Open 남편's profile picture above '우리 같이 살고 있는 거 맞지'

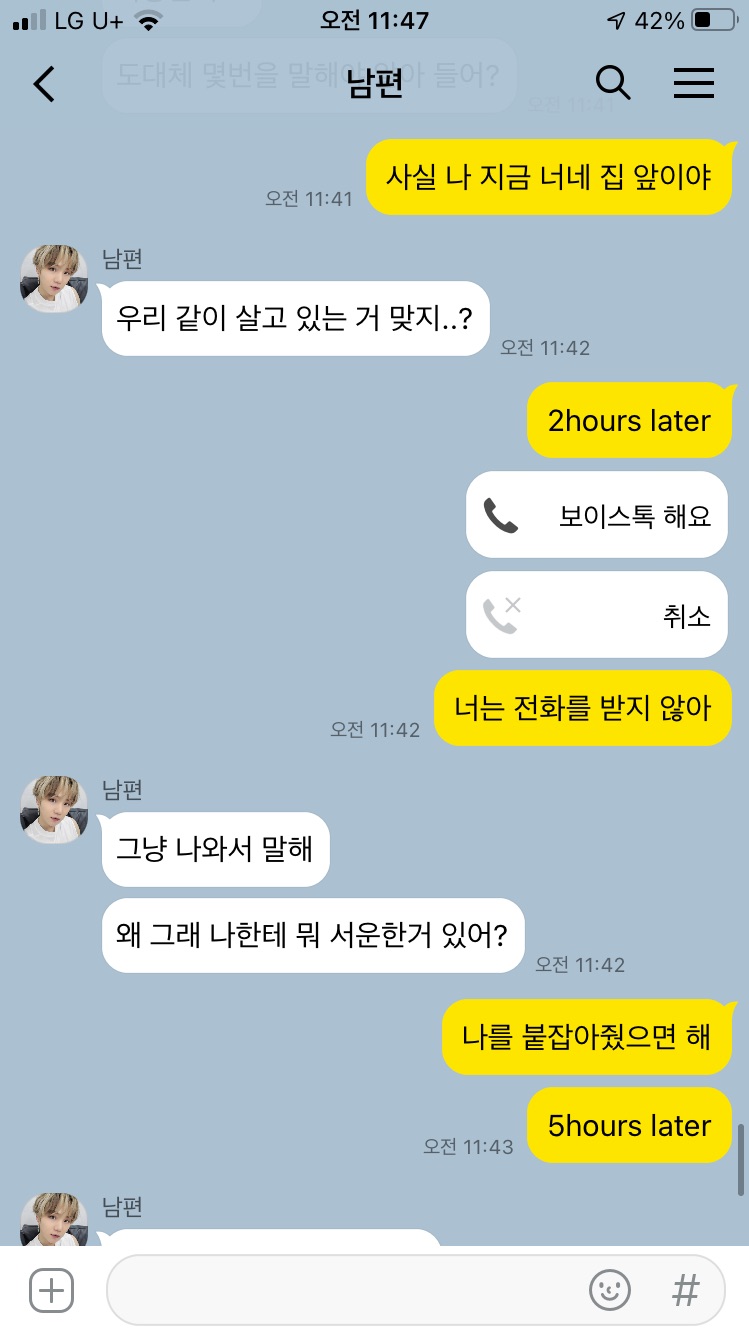[54, 279]
